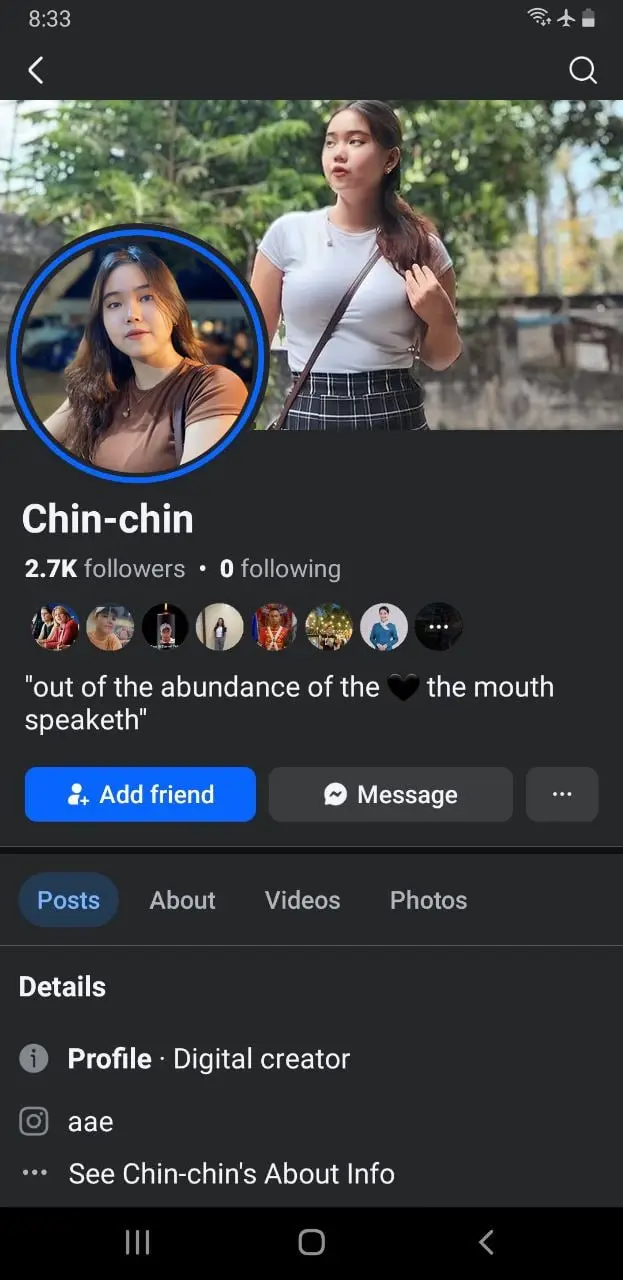
Task: Select the Posts tab
Action: [x=68, y=900]
